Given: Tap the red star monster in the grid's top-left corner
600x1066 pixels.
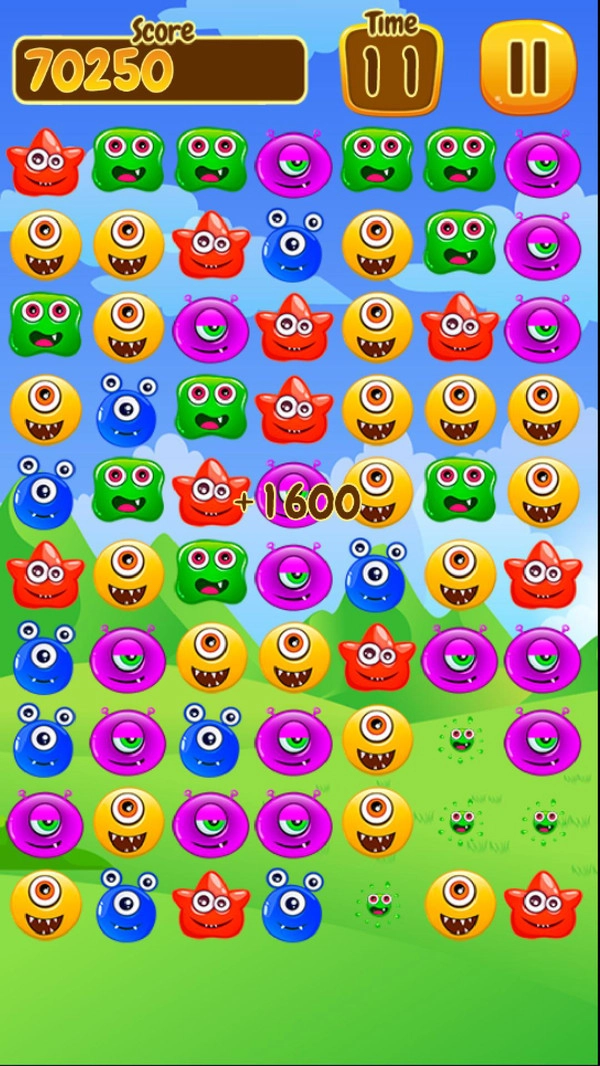Looking at the screenshot, I should click(x=45, y=162).
